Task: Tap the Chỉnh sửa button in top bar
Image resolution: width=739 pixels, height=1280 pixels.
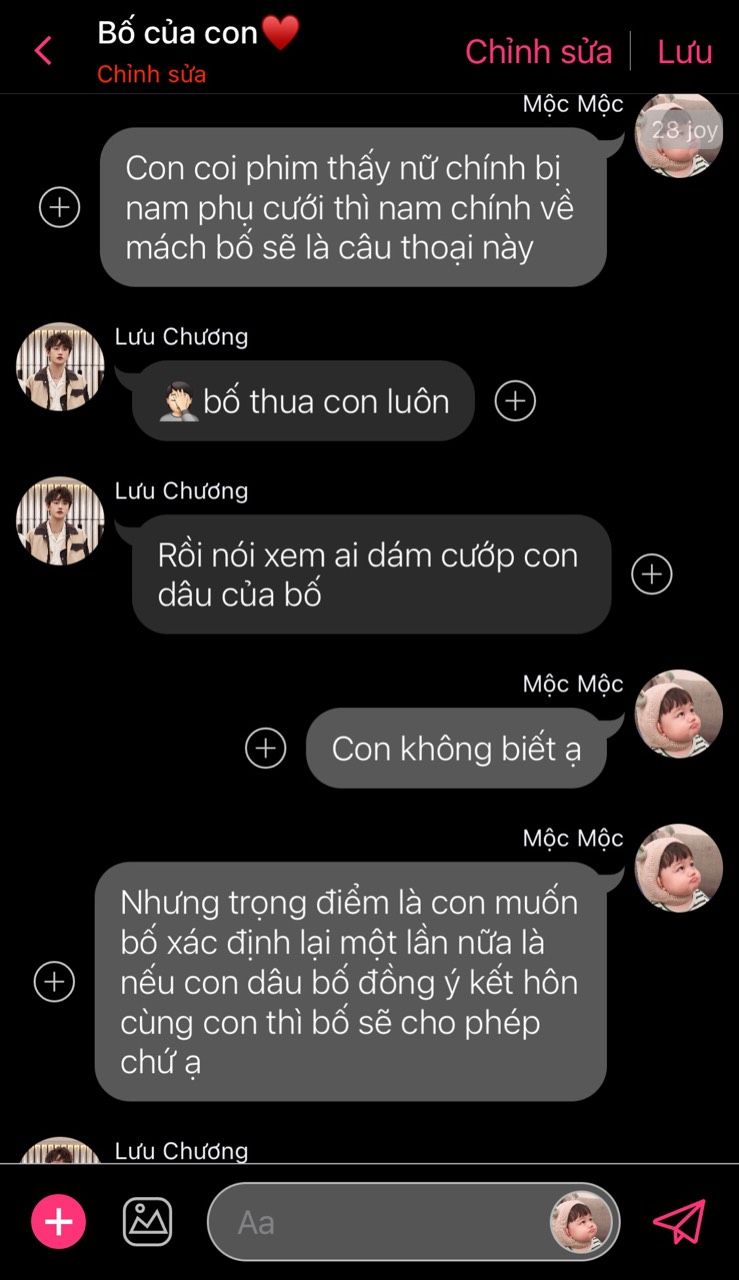Action: pyautogui.click(x=538, y=52)
